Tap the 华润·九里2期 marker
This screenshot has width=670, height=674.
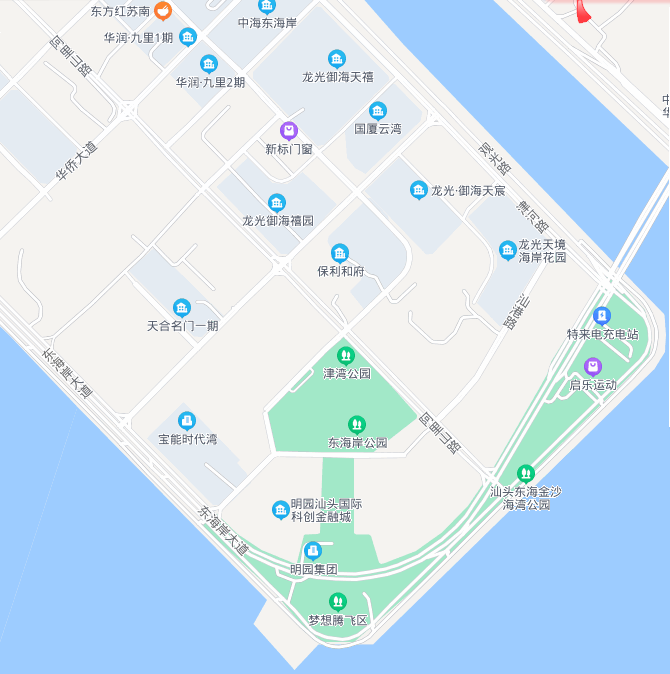[x=209, y=64]
